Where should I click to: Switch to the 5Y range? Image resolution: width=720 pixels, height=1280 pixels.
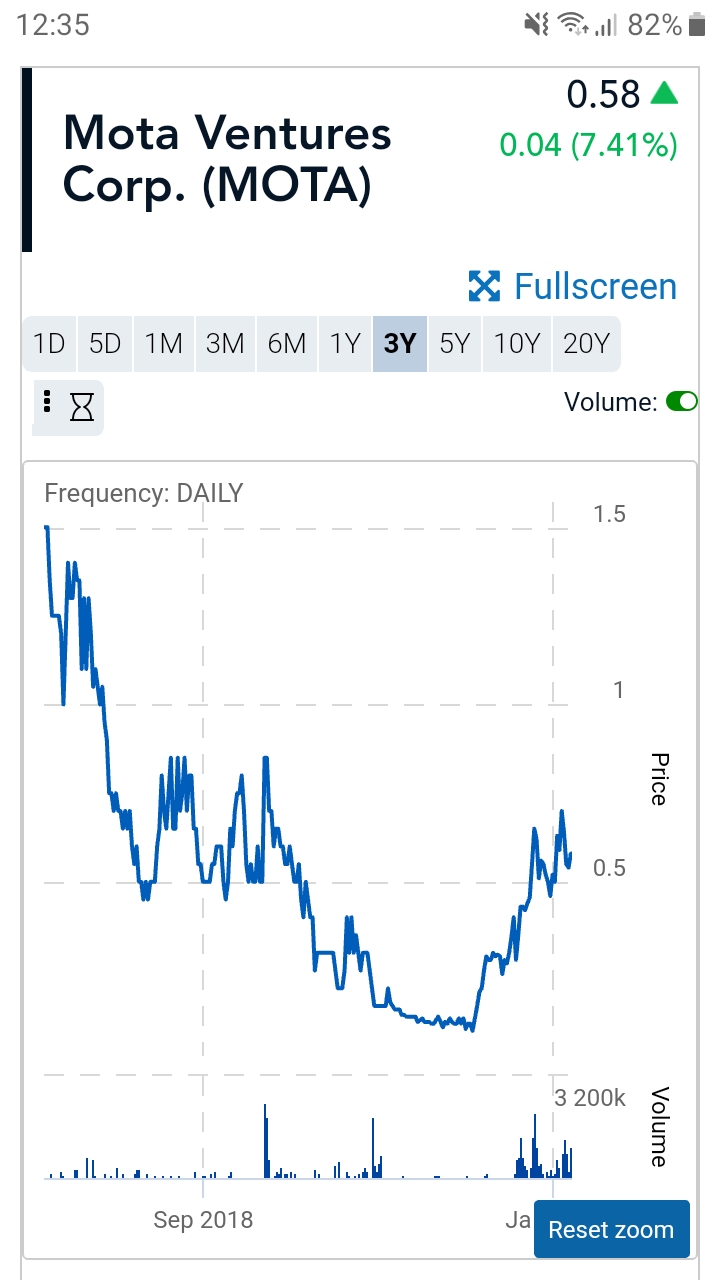[x=455, y=344]
